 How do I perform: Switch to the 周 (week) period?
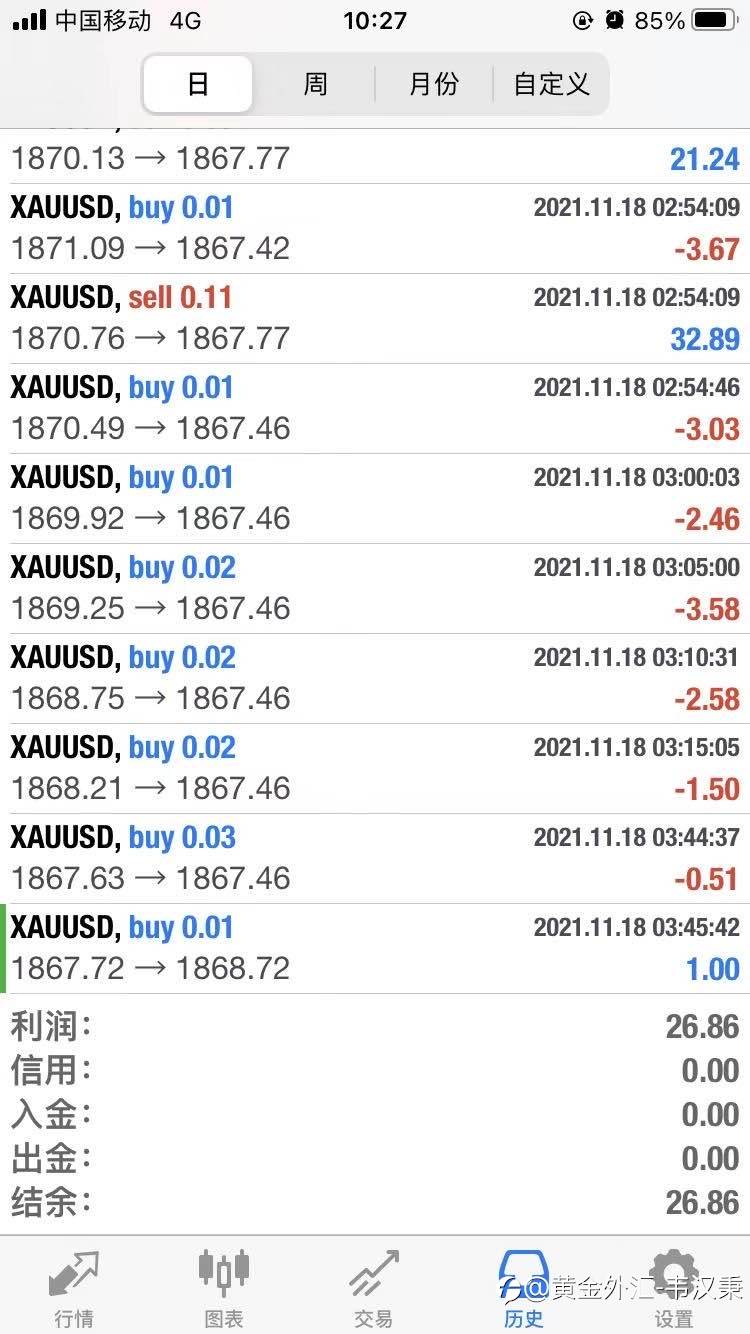click(x=315, y=84)
